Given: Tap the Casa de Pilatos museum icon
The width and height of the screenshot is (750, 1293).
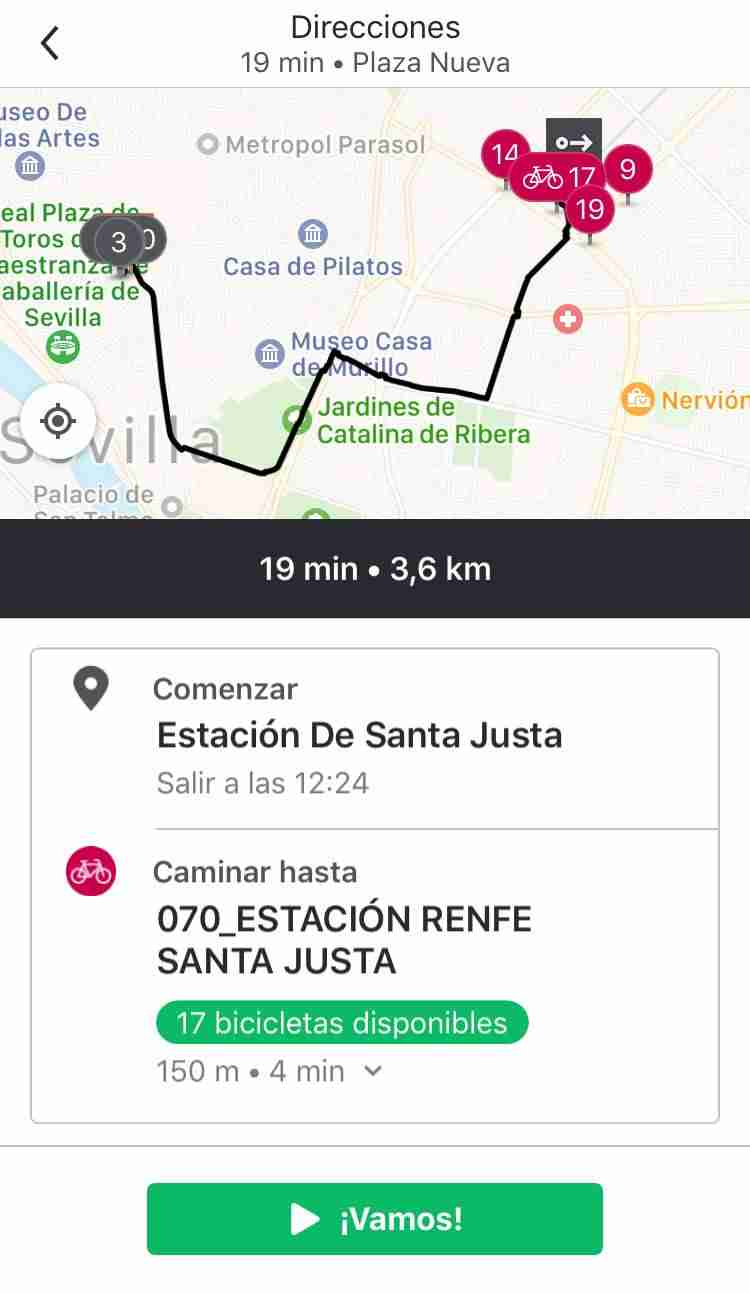Looking at the screenshot, I should [313, 233].
